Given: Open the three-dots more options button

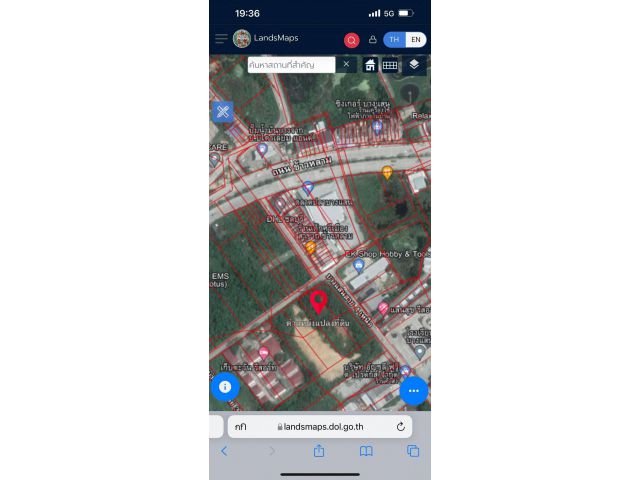Looking at the screenshot, I should click(x=414, y=390).
